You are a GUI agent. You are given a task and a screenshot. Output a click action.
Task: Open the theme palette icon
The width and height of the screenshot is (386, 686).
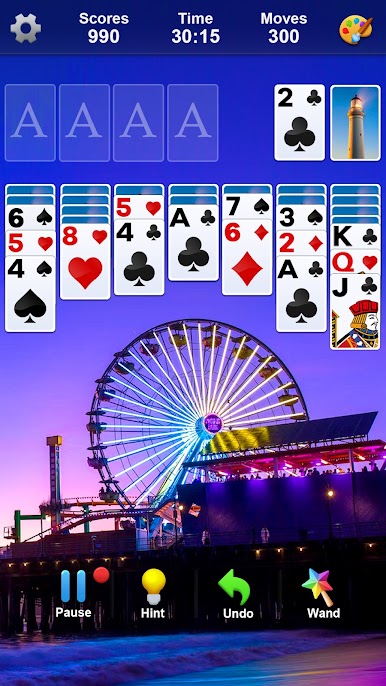356,30
